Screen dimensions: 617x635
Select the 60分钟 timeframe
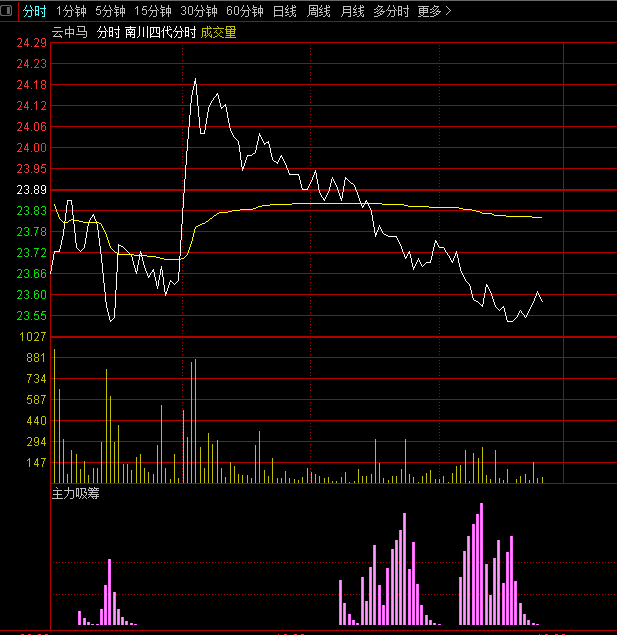pos(244,11)
